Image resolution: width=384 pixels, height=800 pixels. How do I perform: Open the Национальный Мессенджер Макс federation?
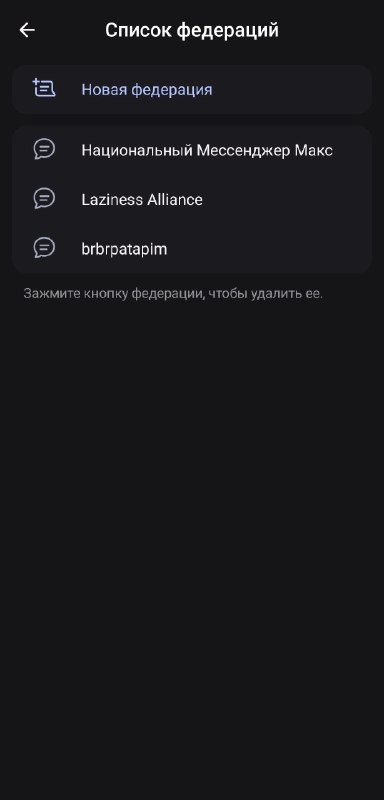point(192,150)
